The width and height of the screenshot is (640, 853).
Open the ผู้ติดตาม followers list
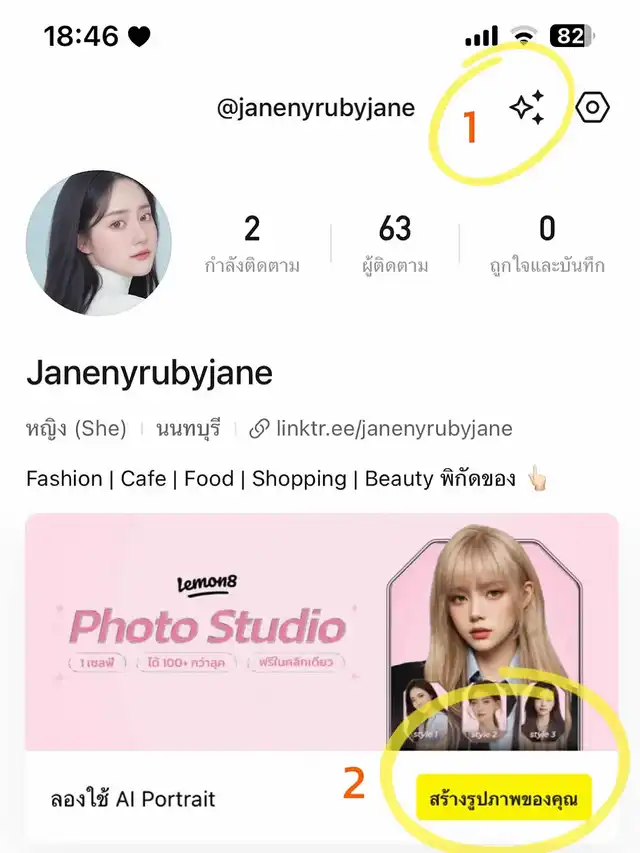pos(395,245)
